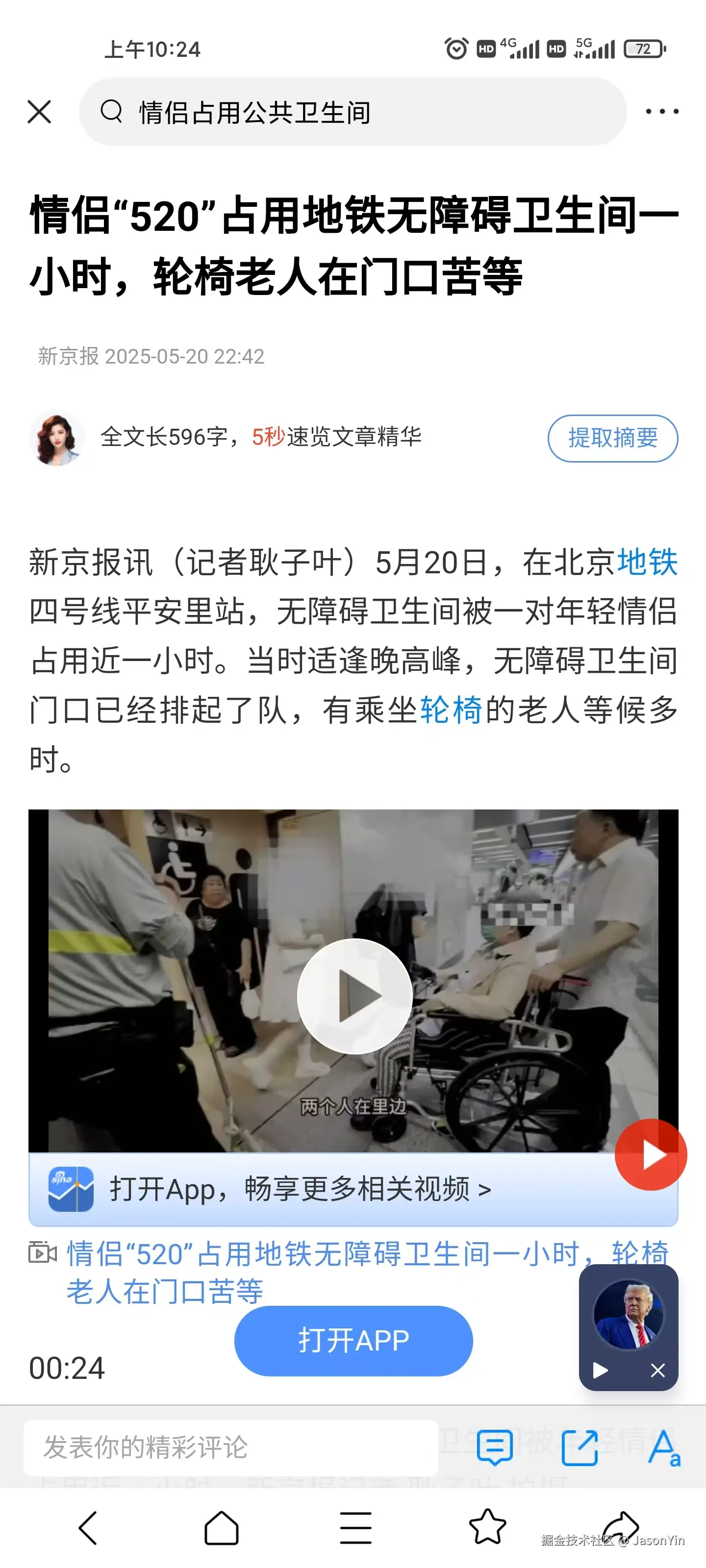Open the browser home page

pos(221,1528)
